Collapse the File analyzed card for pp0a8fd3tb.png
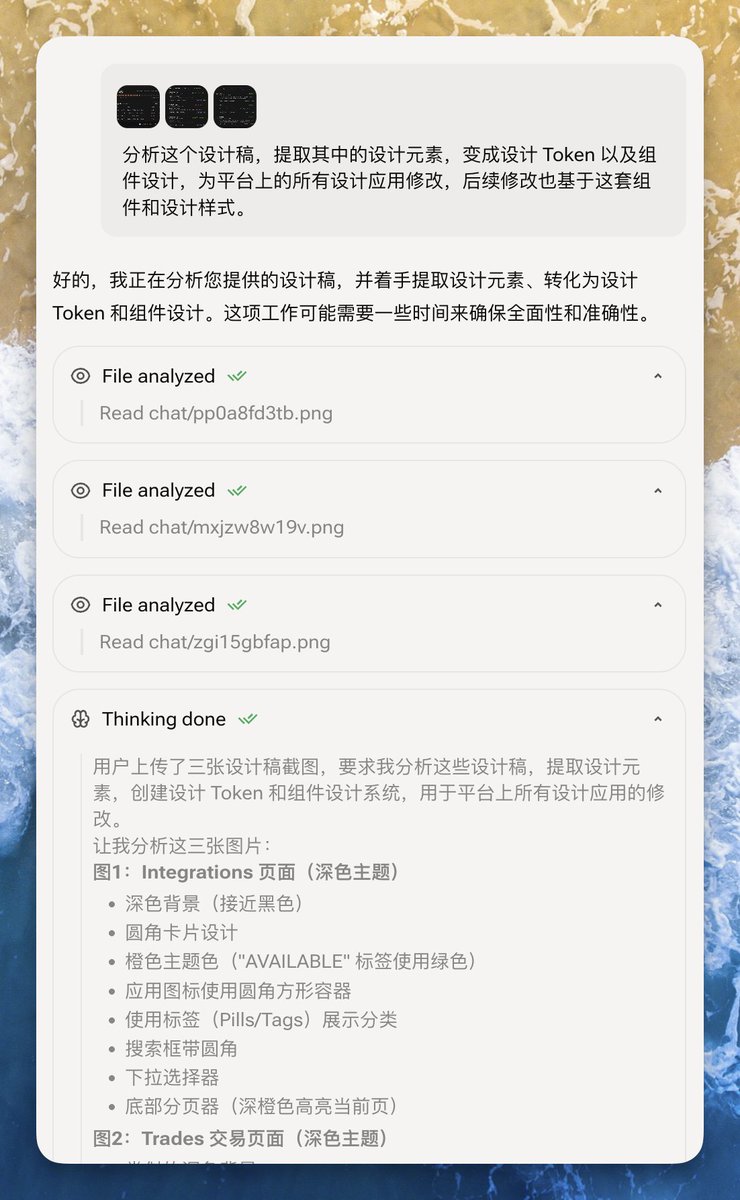This screenshot has width=740, height=1200. point(657,377)
